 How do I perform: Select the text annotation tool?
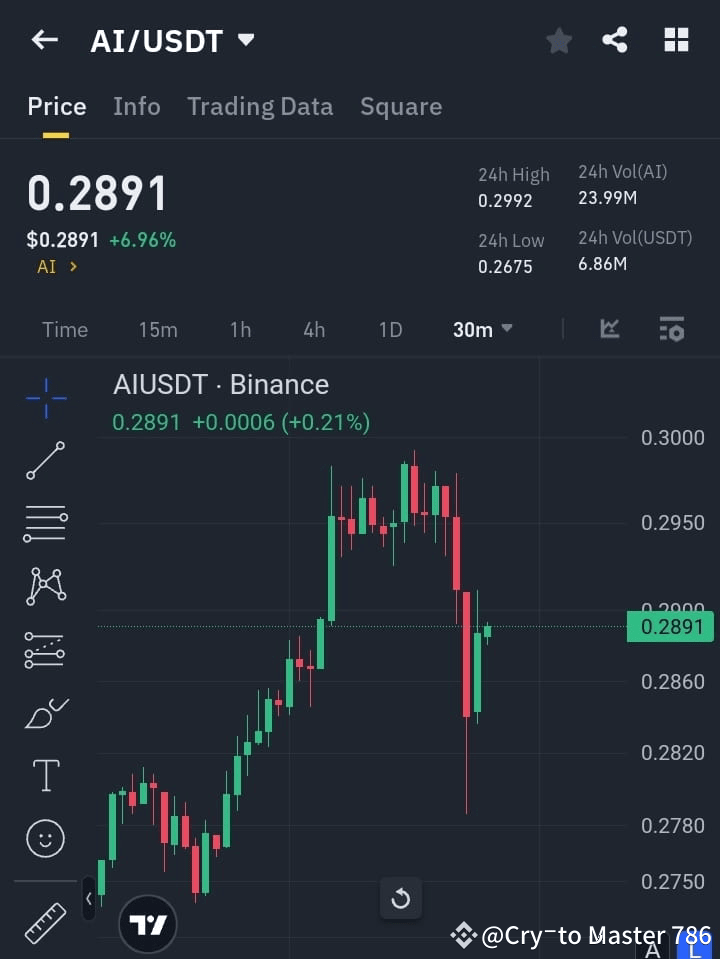pyautogui.click(x=45, y=775)
